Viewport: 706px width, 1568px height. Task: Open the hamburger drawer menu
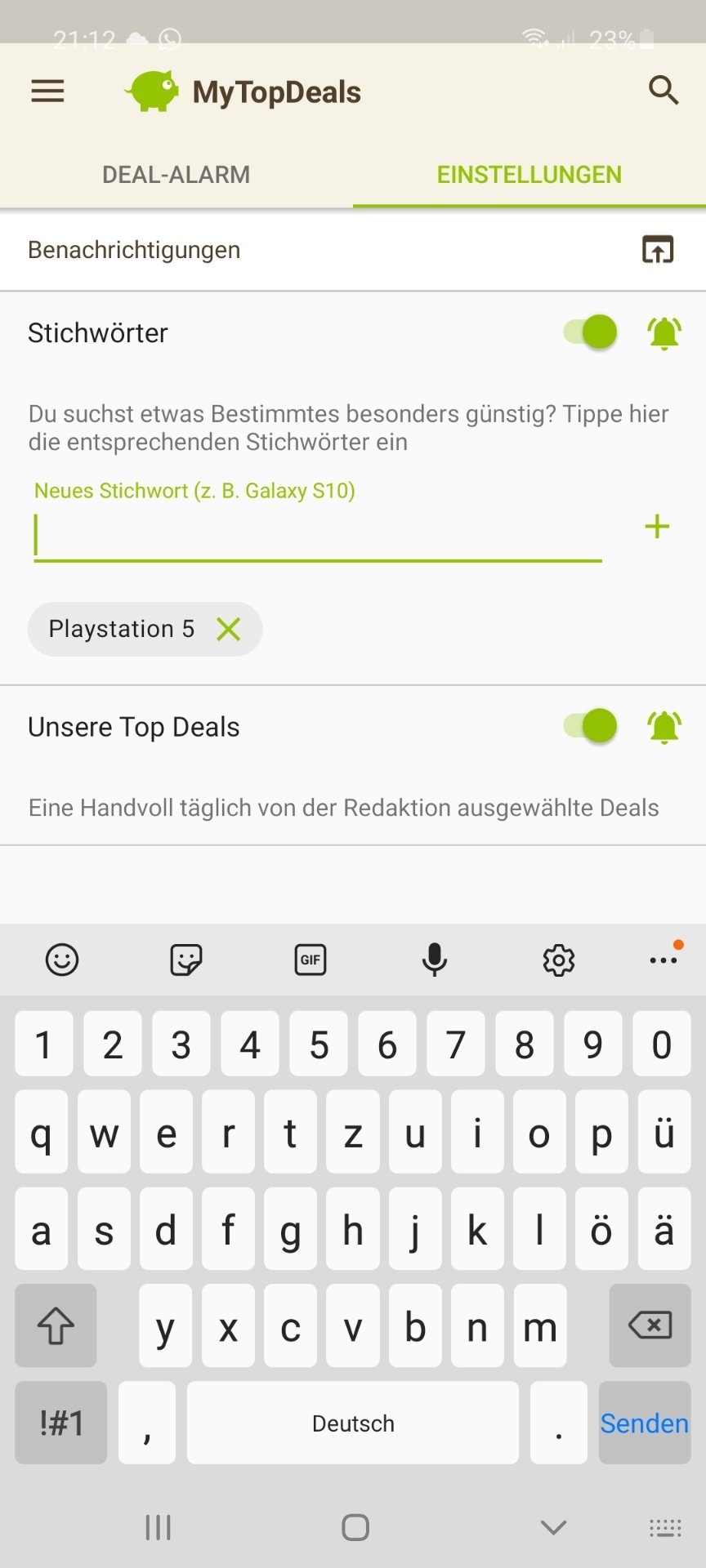47,91
